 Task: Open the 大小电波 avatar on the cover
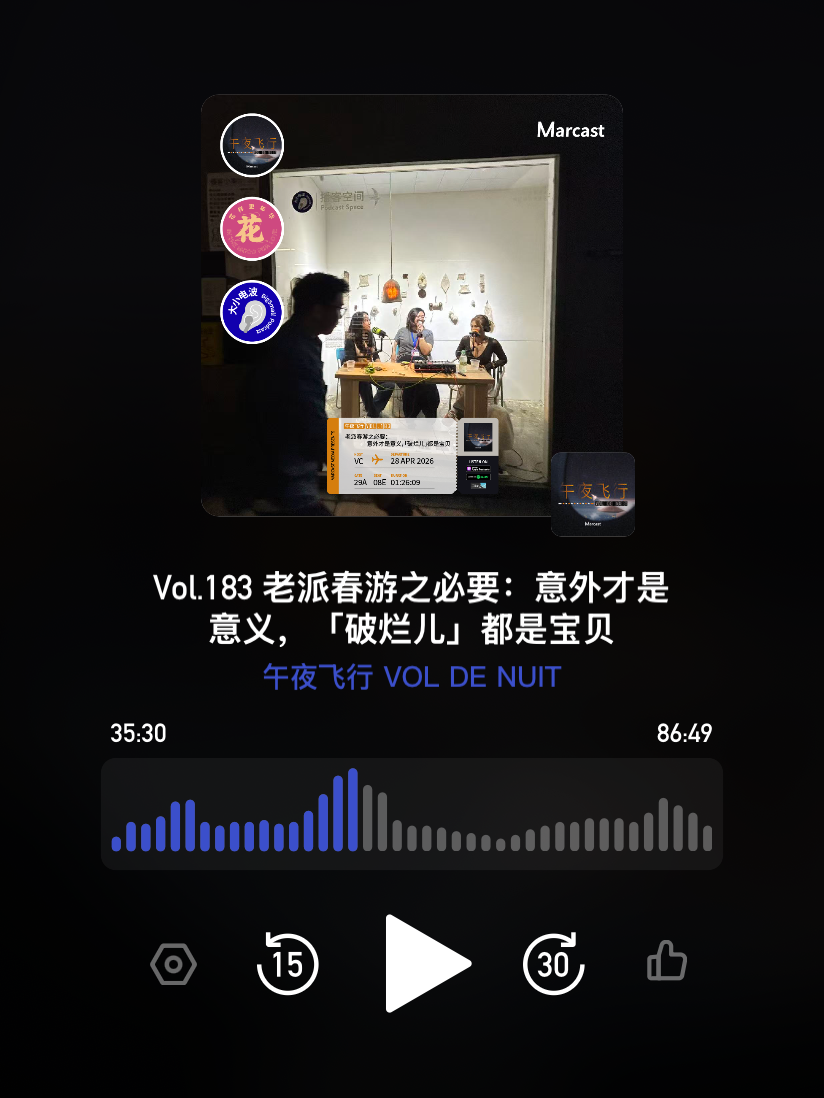(251, 312)
